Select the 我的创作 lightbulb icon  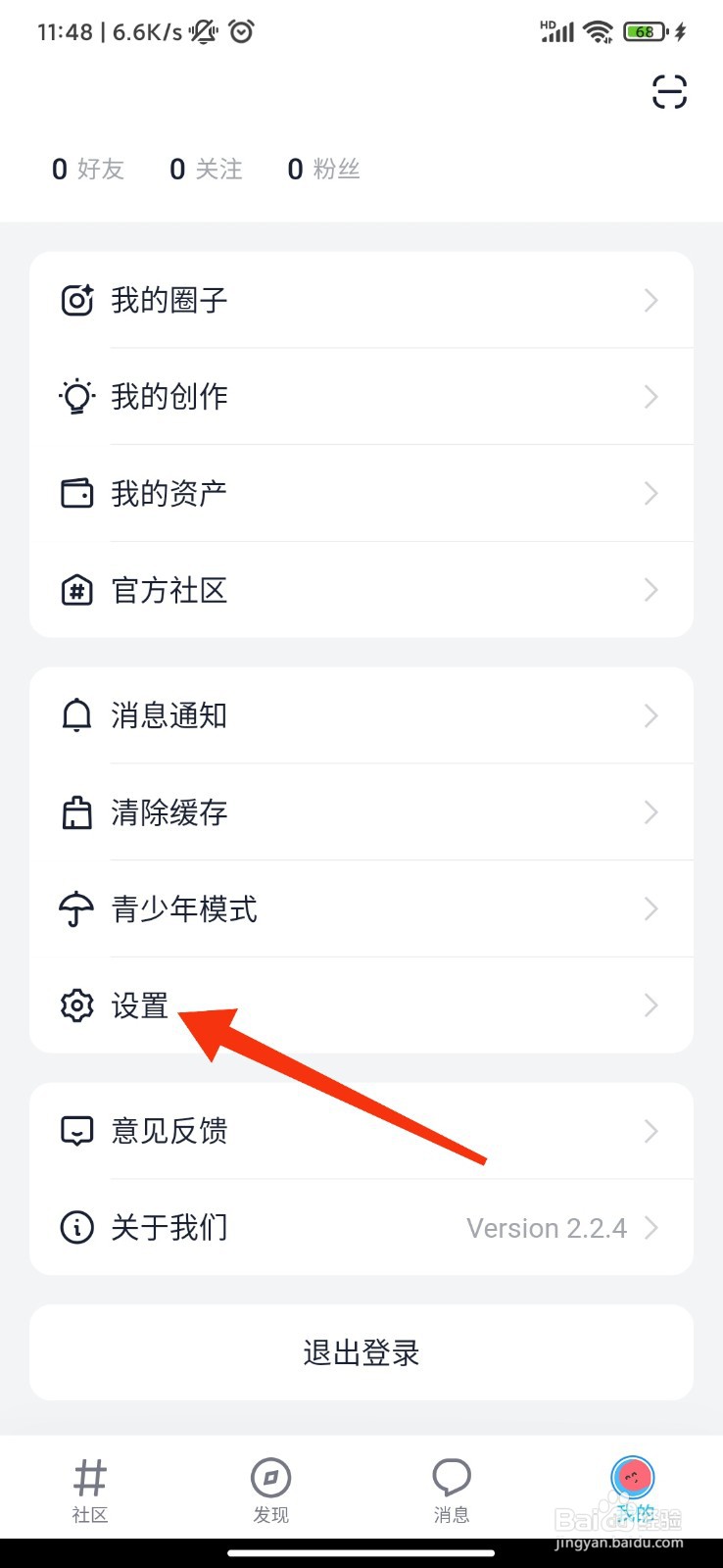[x=76, y=396]
